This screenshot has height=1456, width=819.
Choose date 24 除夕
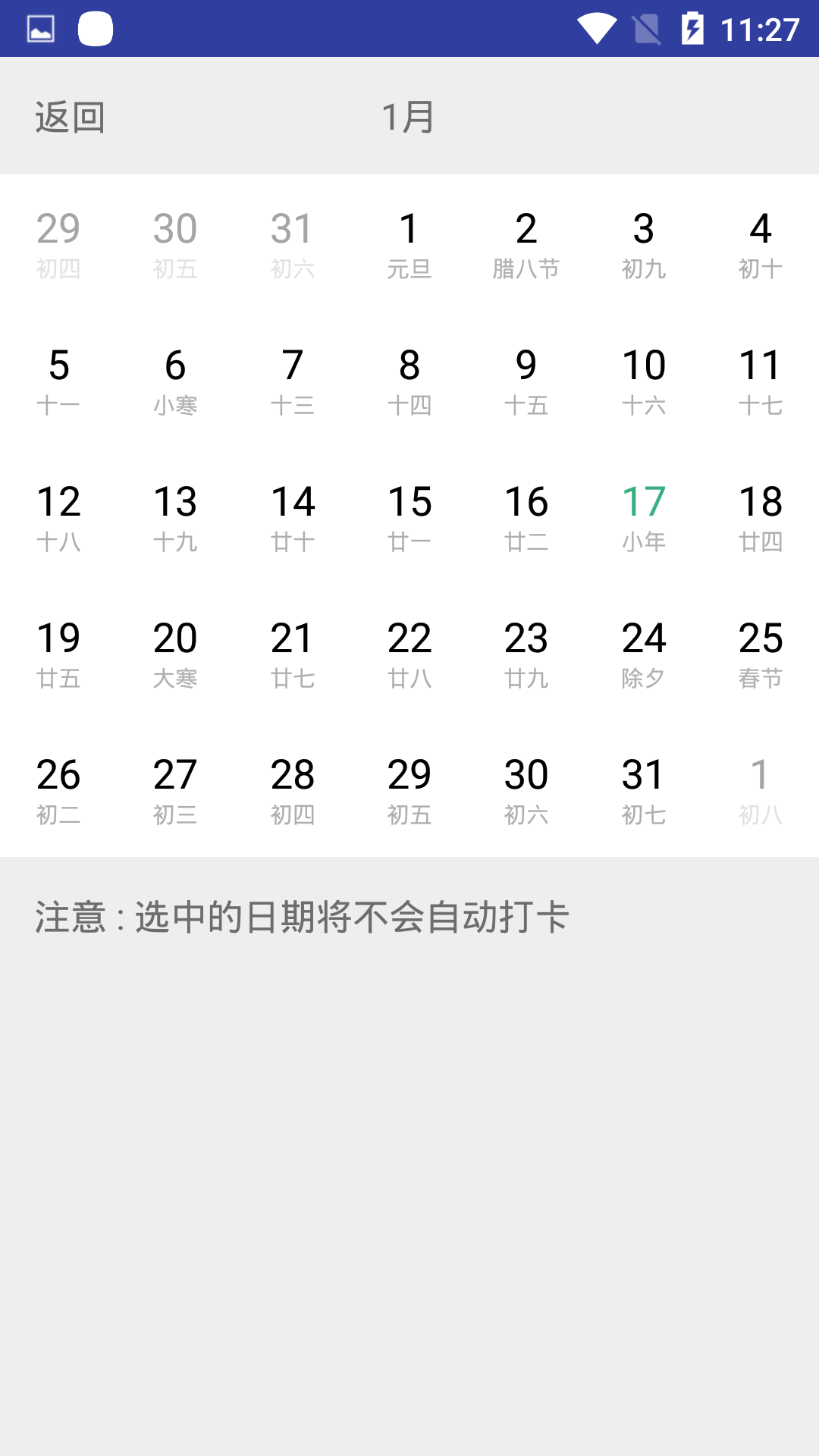644,652
